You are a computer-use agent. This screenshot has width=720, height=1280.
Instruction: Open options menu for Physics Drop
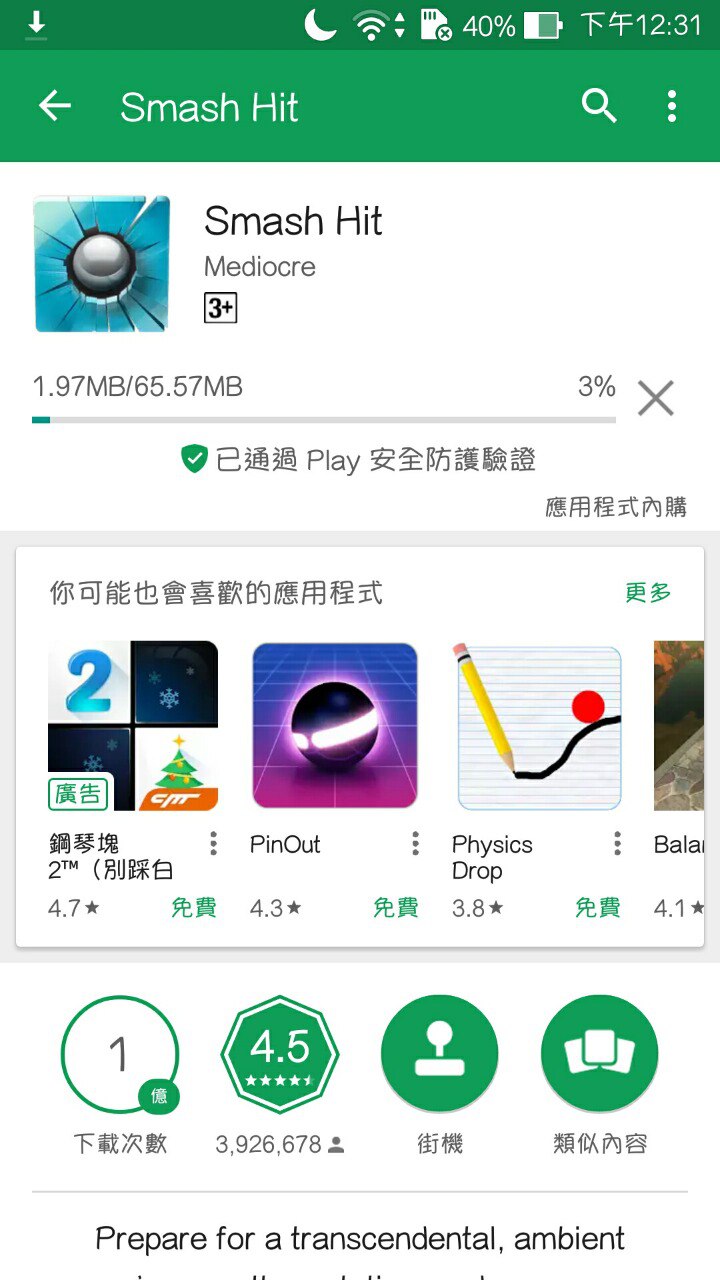[x=617, y=845]
